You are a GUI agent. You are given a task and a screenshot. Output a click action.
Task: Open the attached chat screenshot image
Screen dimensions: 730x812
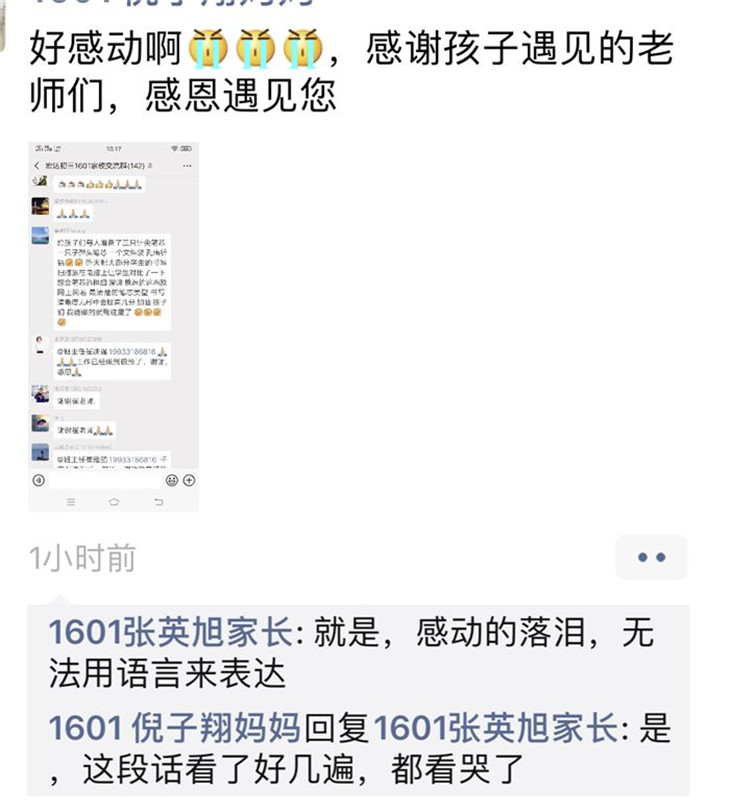[113, 326]
